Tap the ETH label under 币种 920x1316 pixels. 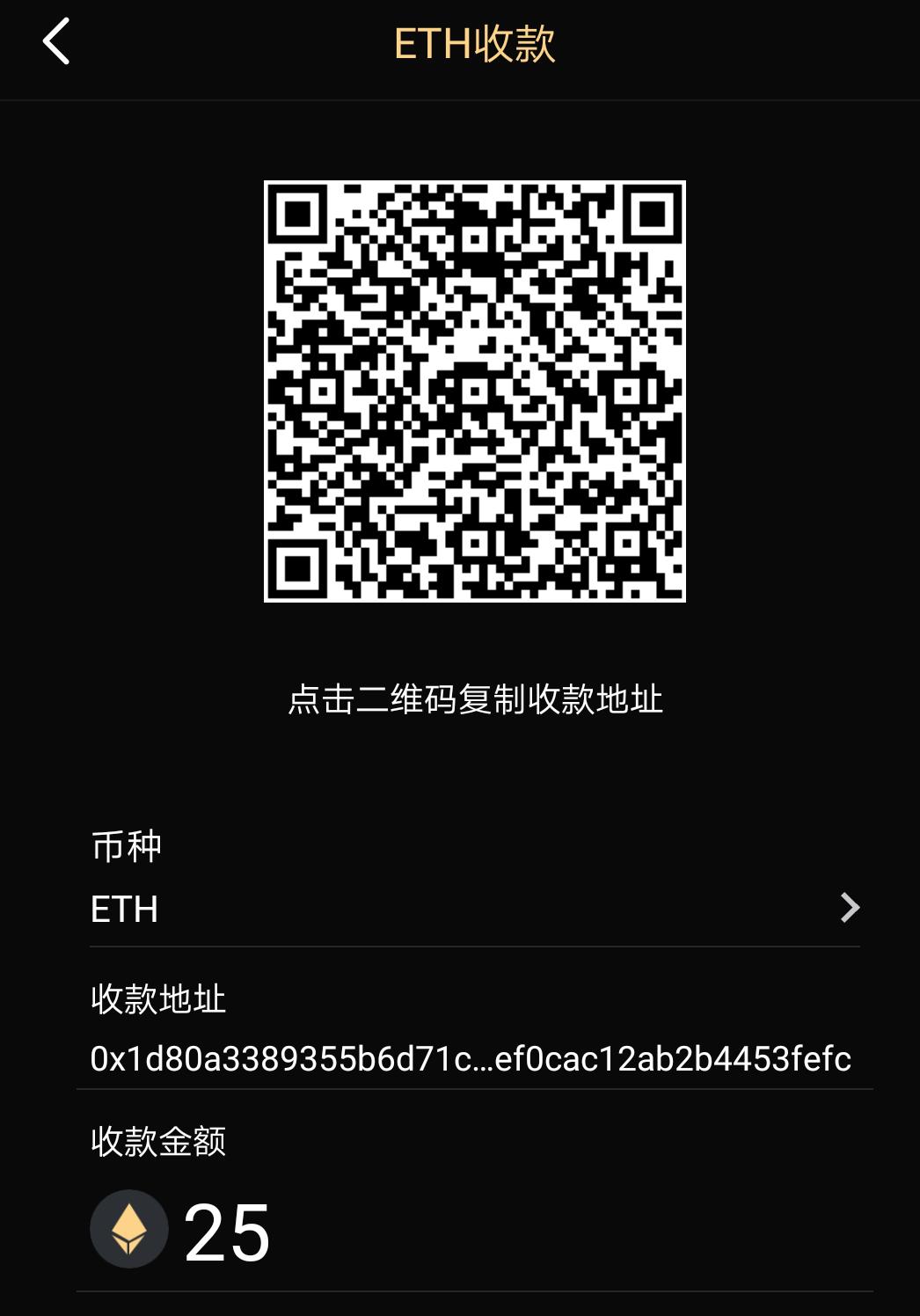121,910
